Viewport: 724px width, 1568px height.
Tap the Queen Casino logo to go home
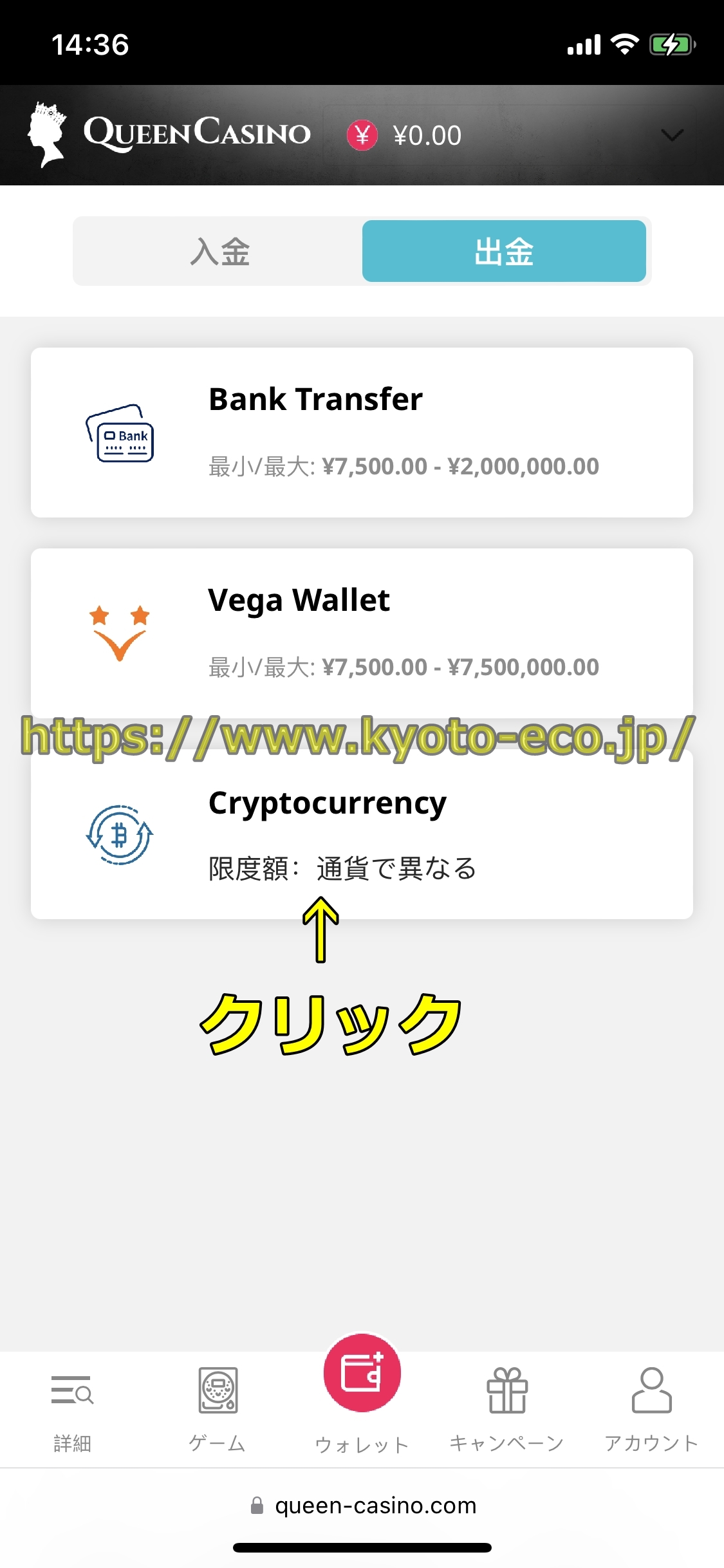pyautogui.click(x=169, y=134)
